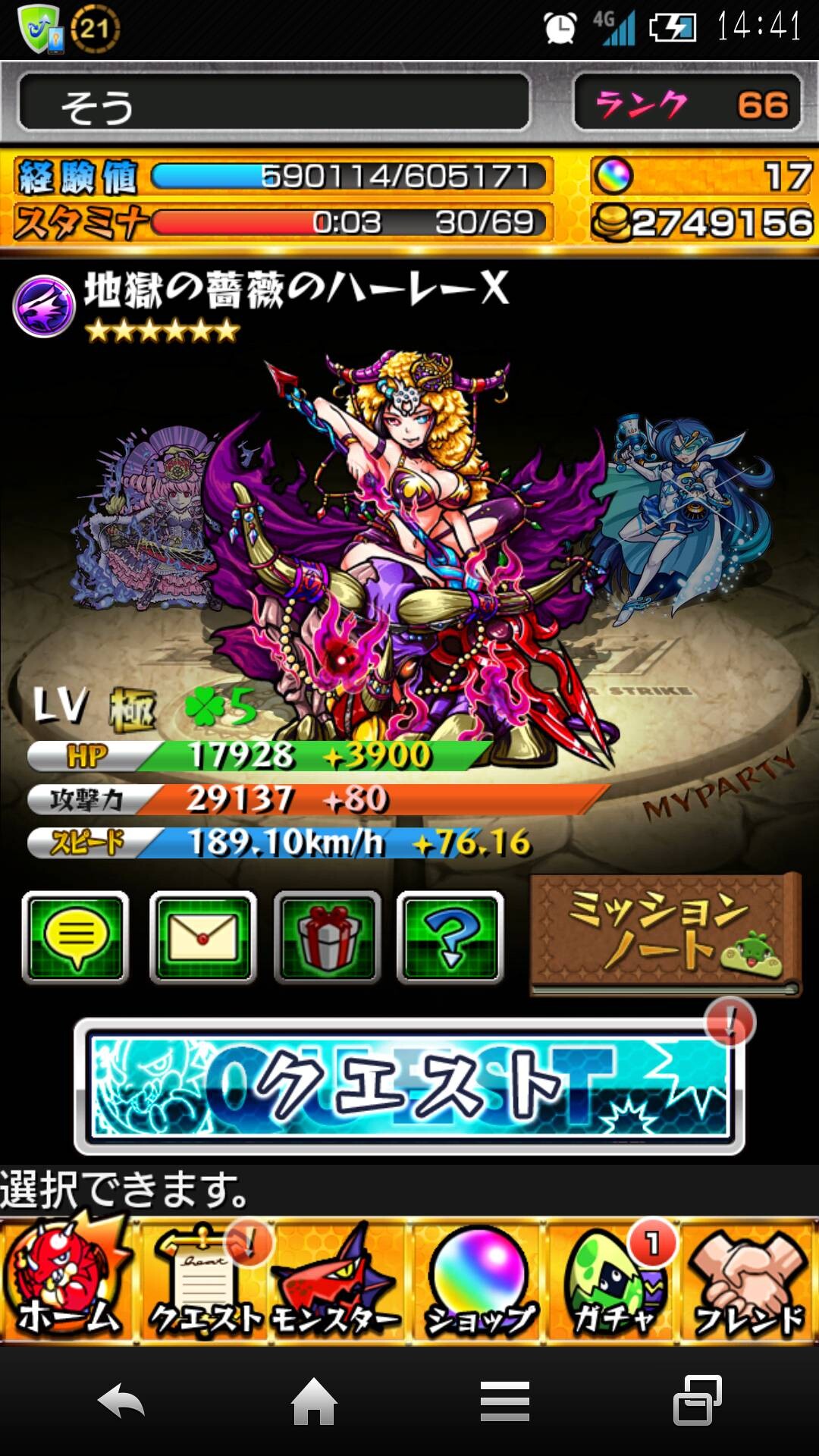Open the ミッションノート mission notebook
The height and width of the screenshot is (1456, 819).
(x=665, y=934)
